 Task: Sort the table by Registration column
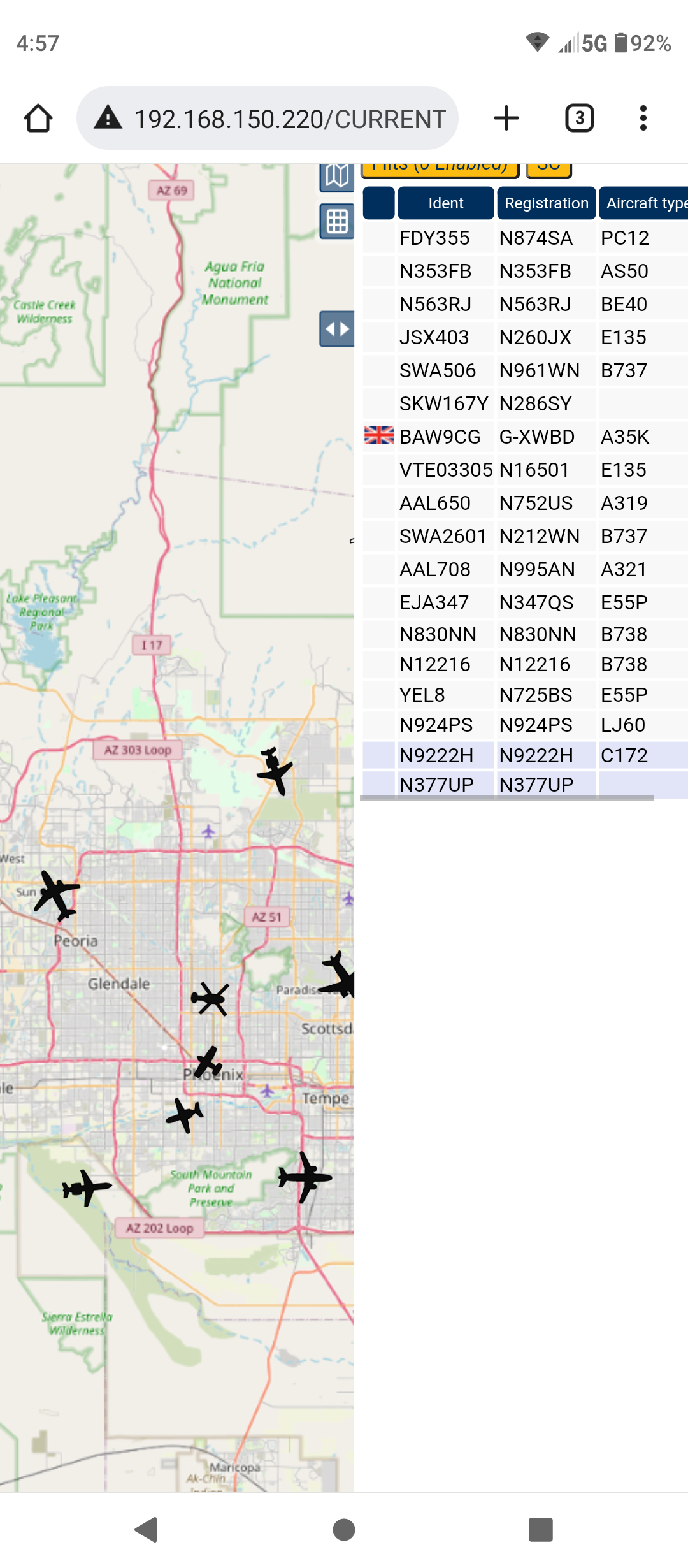pyautogui.click(x=547, y=203)
